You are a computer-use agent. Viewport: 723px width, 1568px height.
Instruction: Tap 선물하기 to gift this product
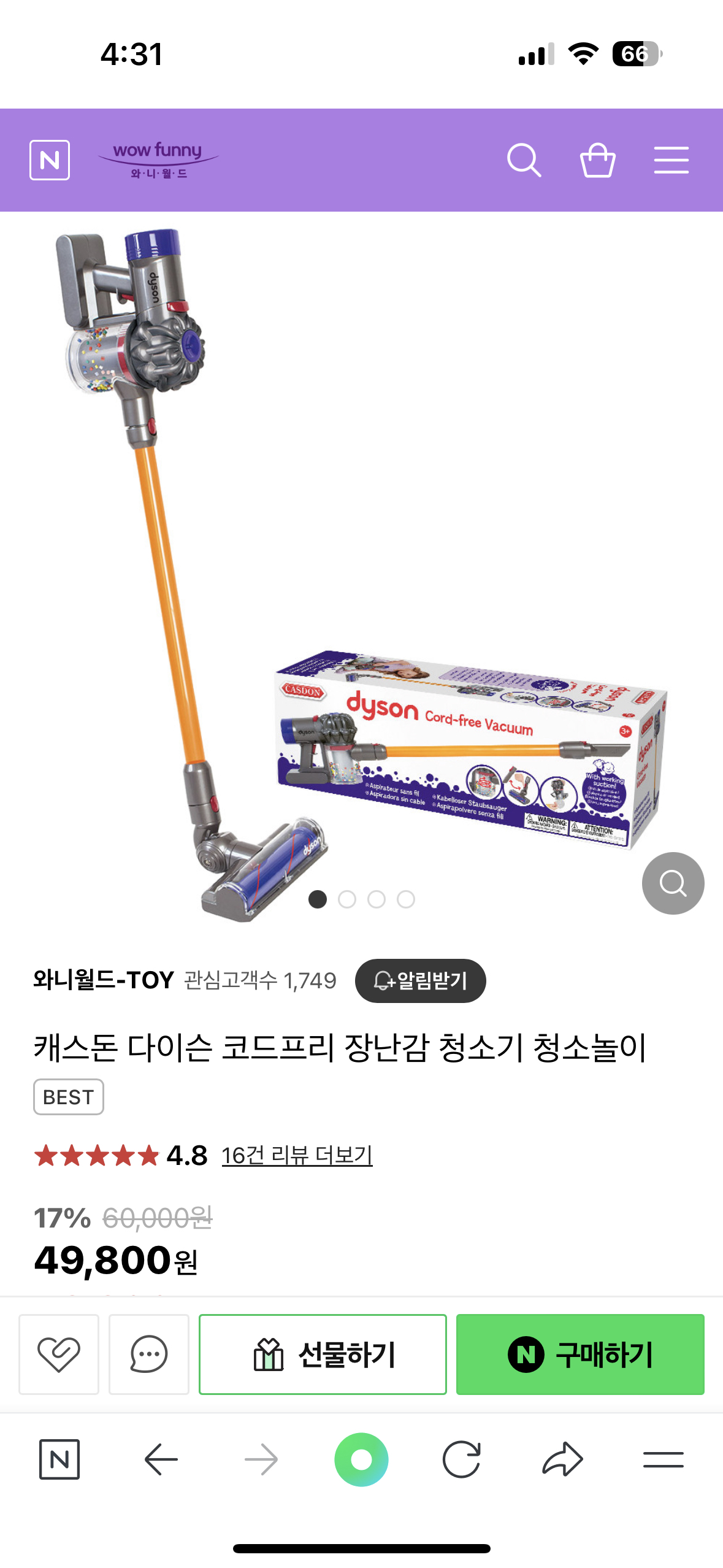323,1354
